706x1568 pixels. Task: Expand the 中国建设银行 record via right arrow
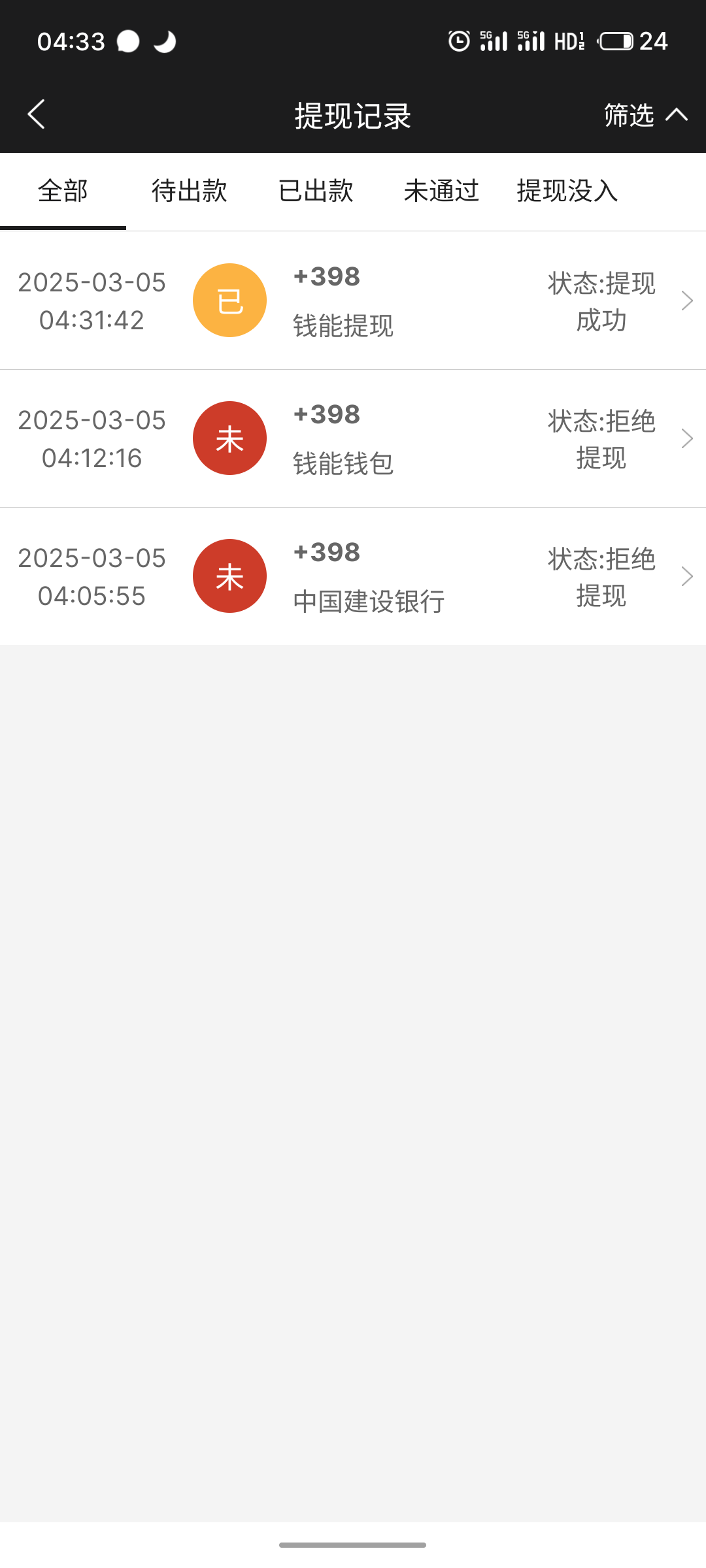click(x=687, y=576)
